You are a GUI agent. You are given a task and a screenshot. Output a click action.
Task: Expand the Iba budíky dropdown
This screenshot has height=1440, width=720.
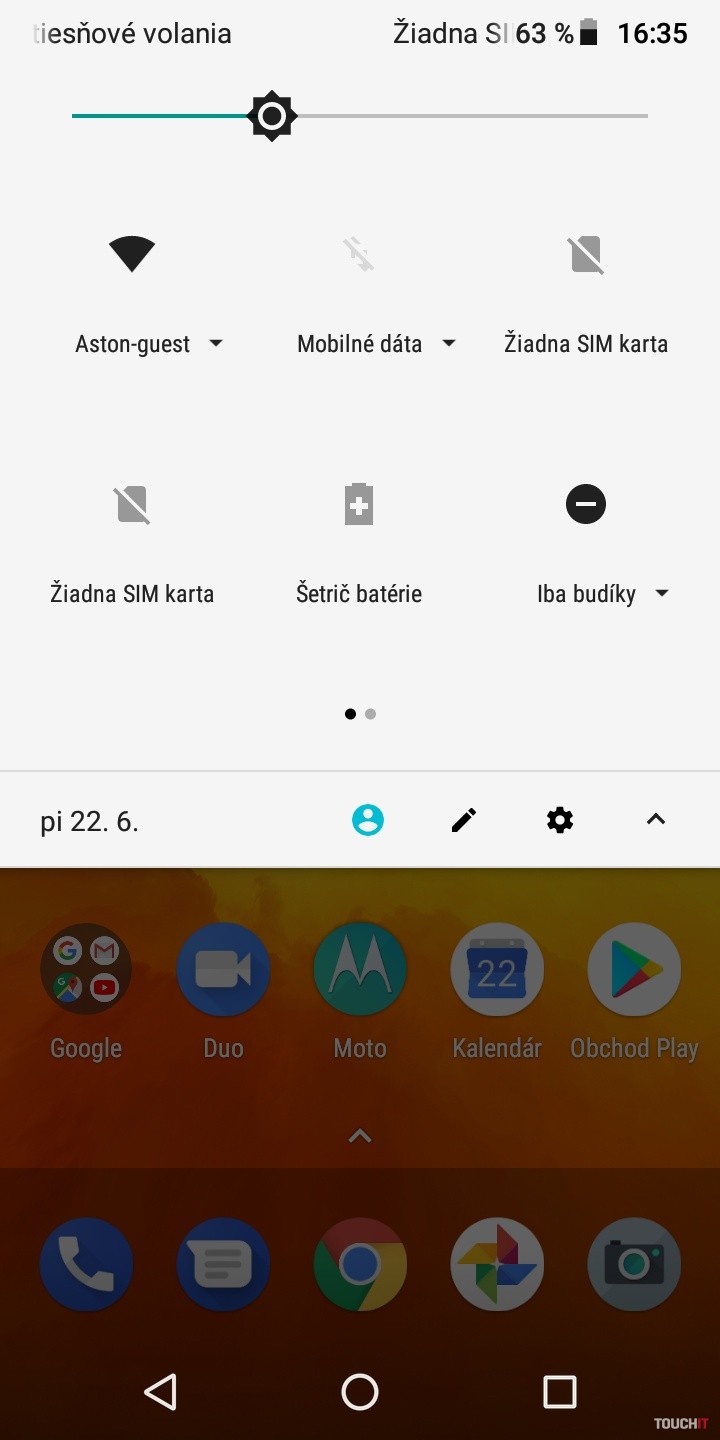tap(661, 593)
